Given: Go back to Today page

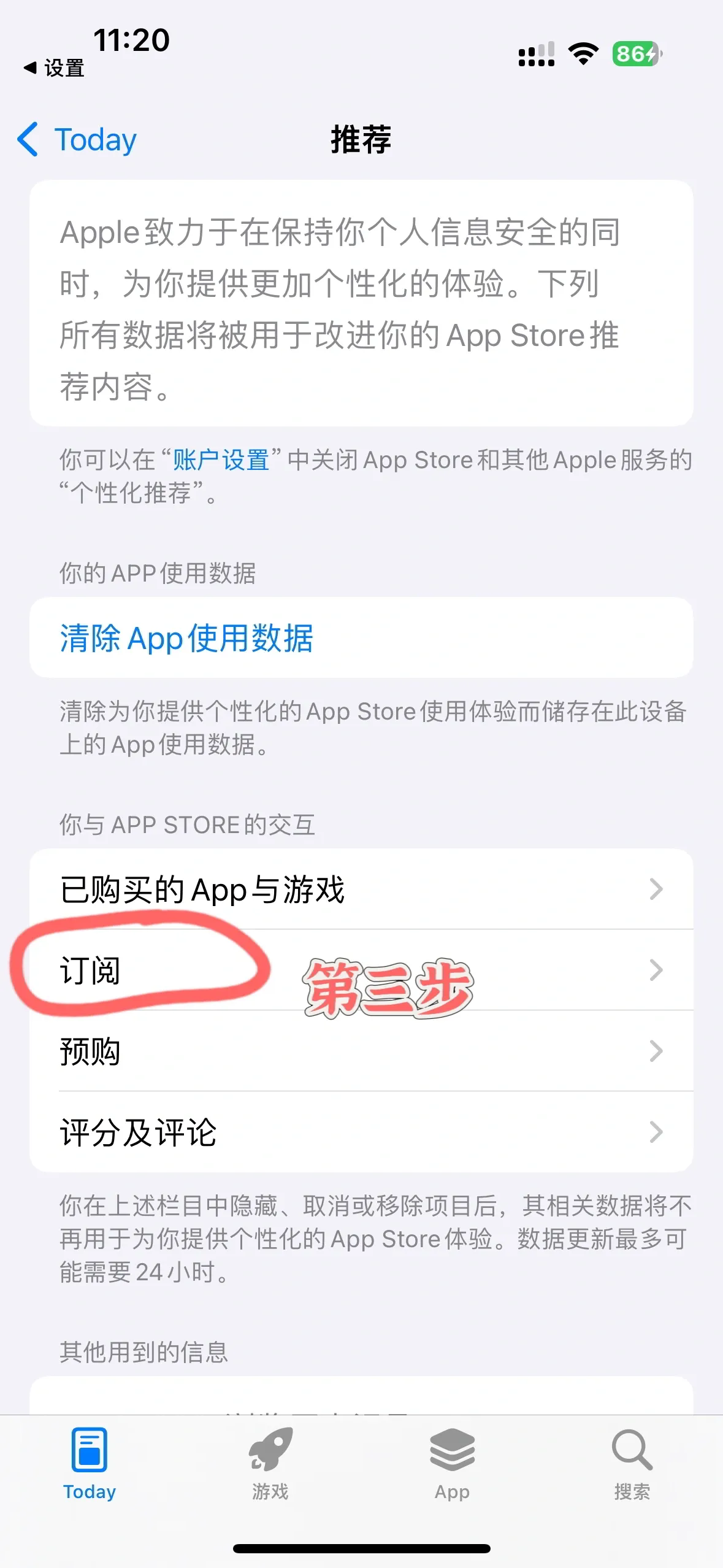Looking at the screenshot, I should click(77, 140).
